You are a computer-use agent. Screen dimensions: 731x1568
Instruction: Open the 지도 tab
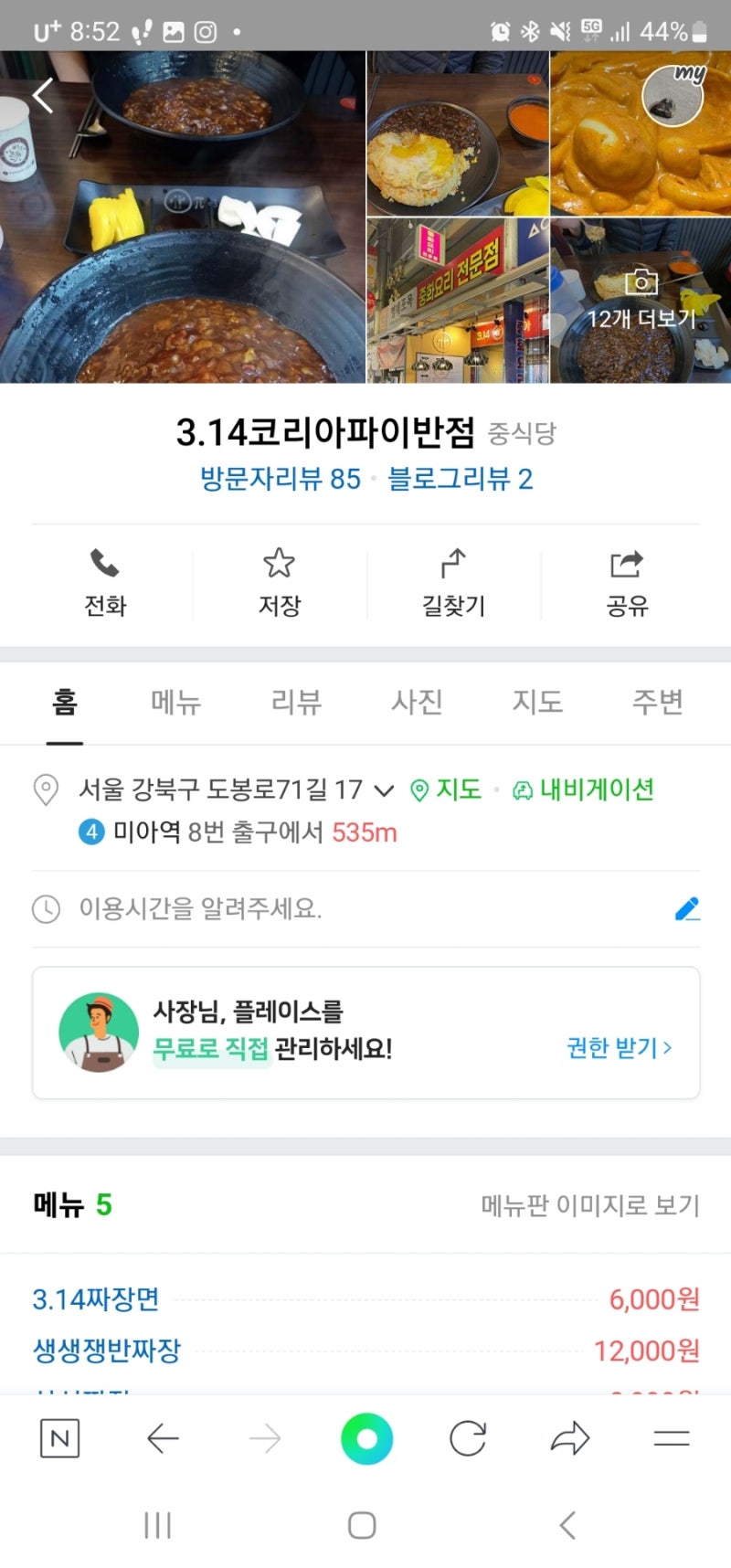click(537, 702)
